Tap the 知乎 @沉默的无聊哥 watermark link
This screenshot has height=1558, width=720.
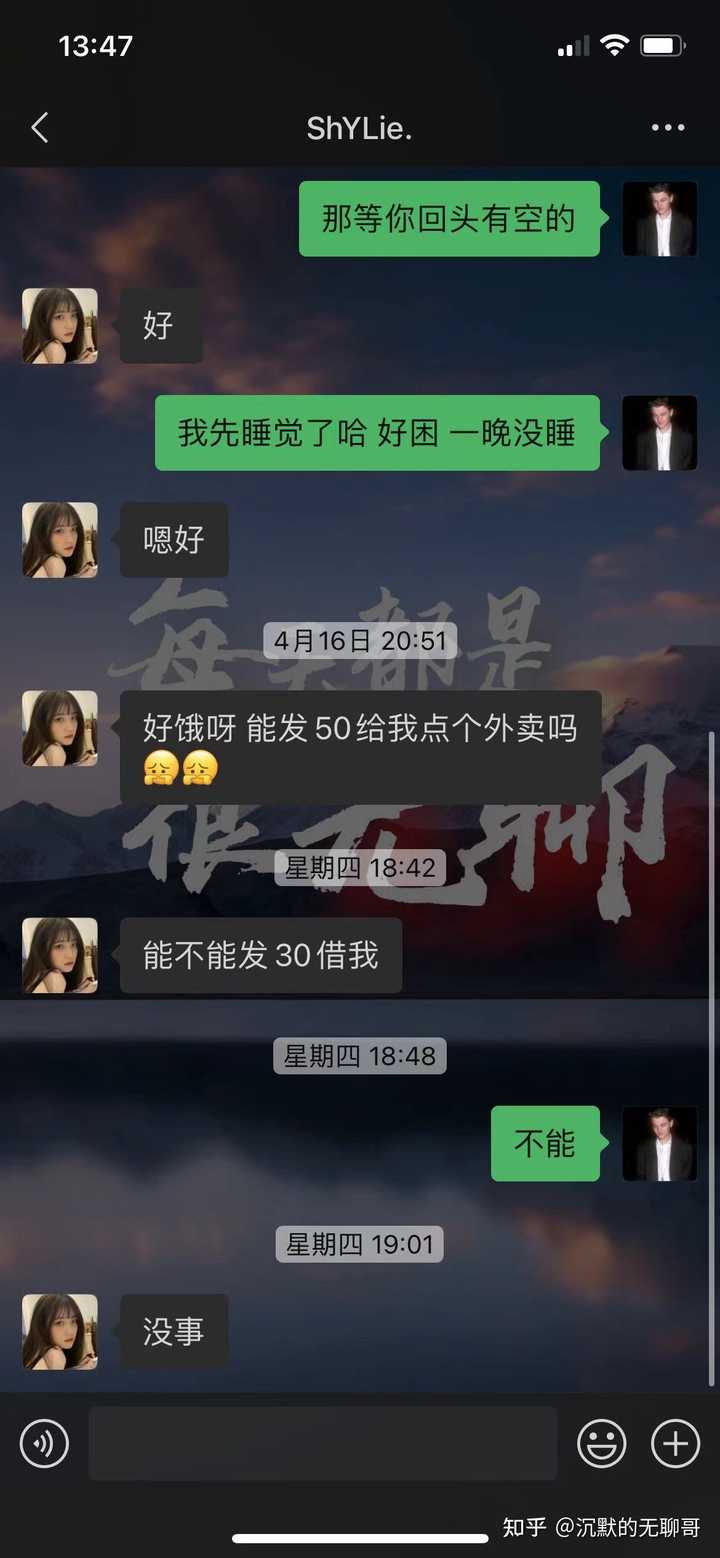pyautogui.click(x=600, y=1528)
